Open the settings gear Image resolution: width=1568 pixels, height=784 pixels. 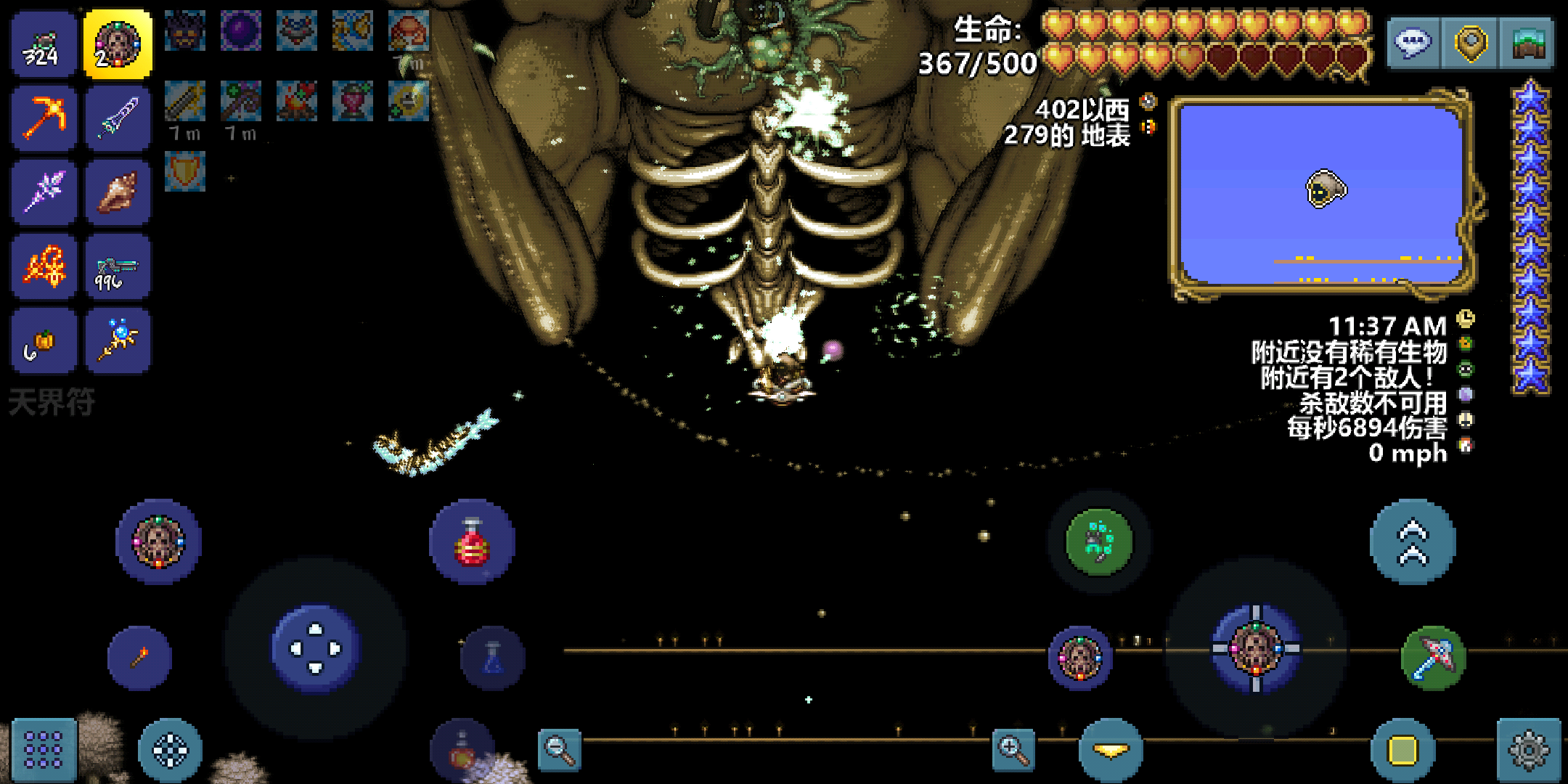click(x=1529, y=750)
